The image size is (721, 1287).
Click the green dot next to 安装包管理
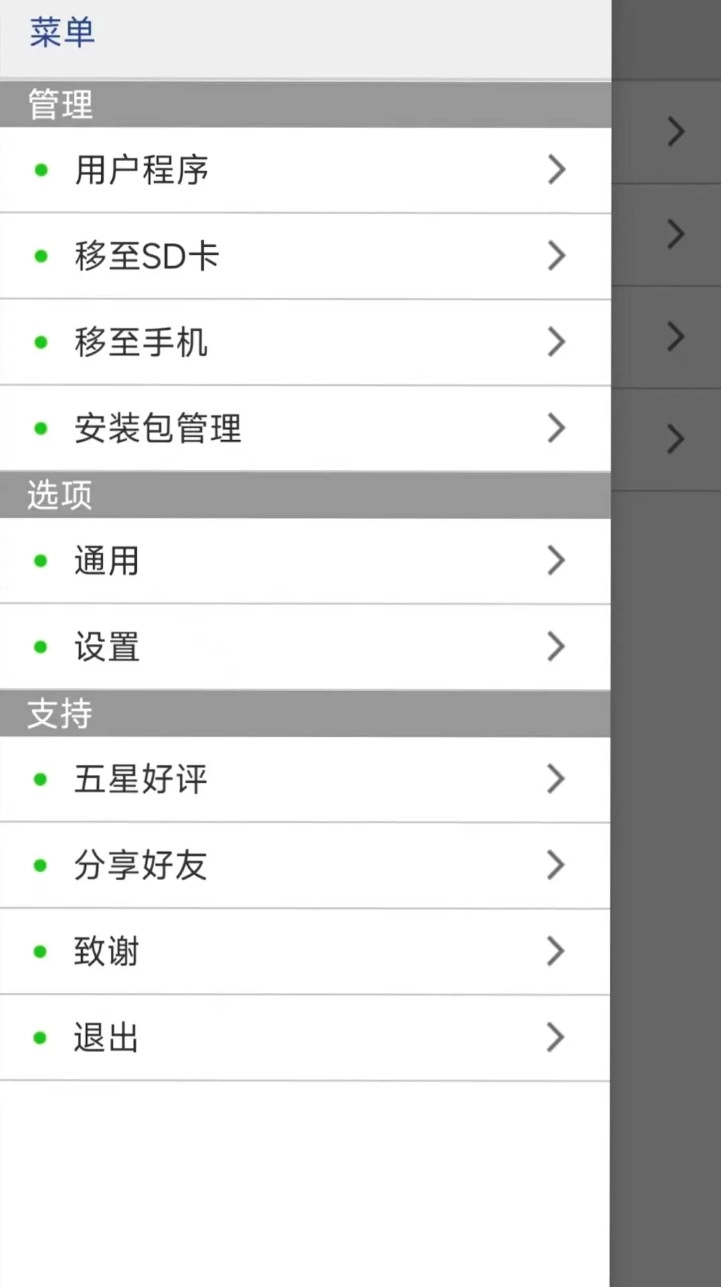click(x=40, y=428)
